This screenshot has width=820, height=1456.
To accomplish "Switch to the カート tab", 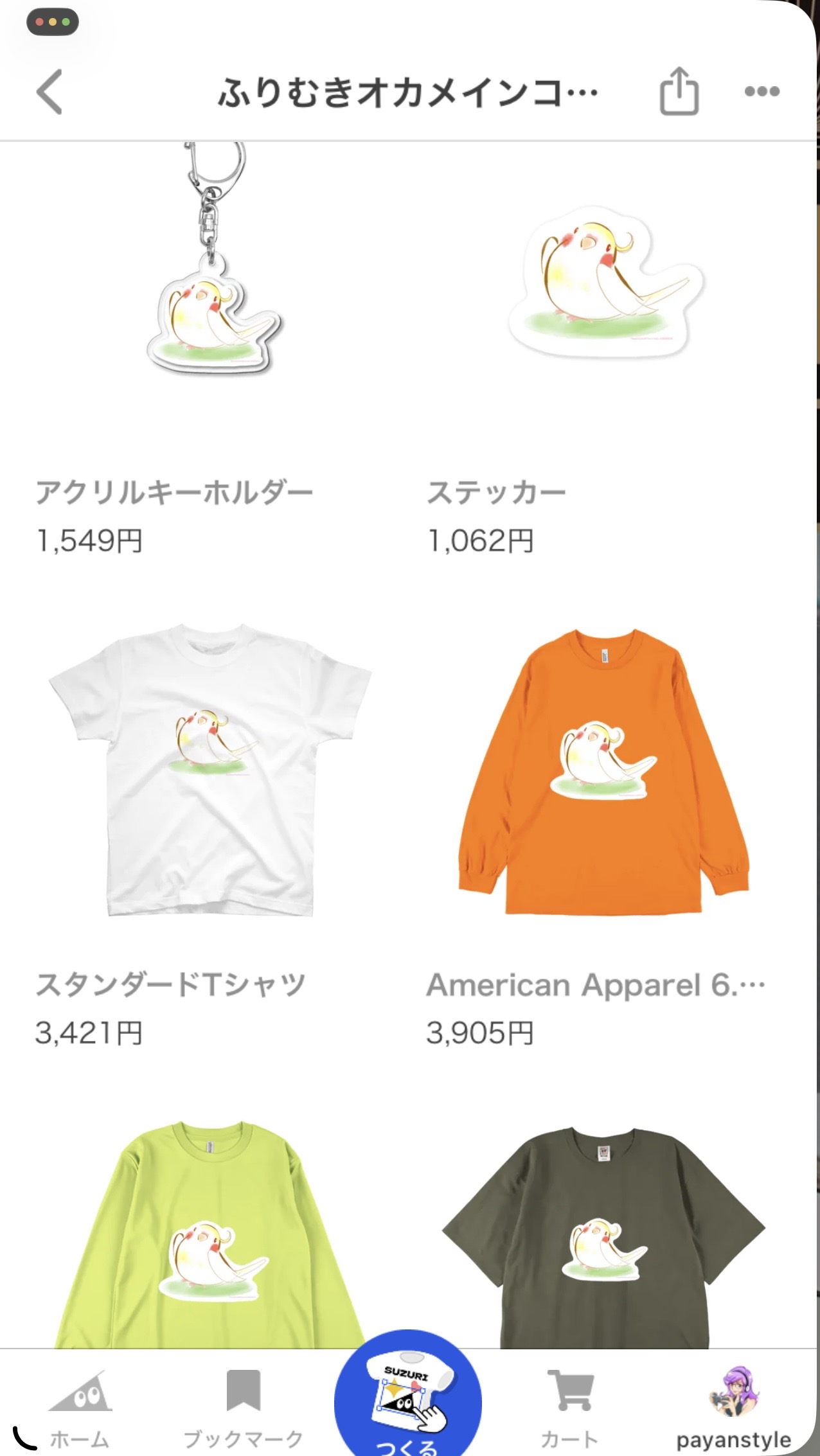I will click(x=569, y=1407).
